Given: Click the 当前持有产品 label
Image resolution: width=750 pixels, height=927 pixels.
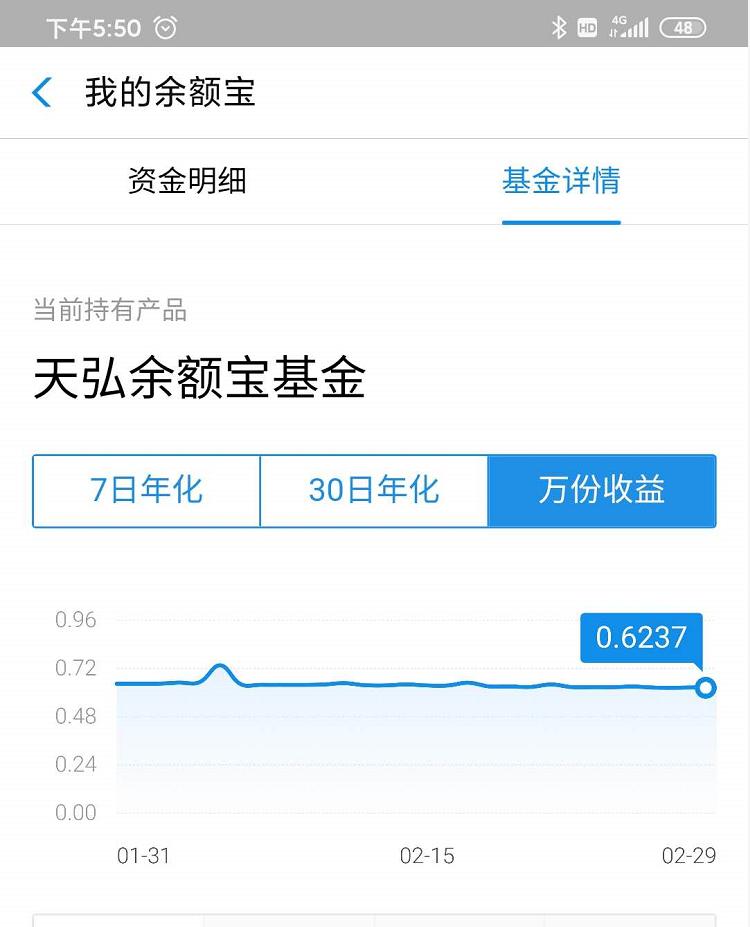Looking at the screenshot, I should [110, 310].
